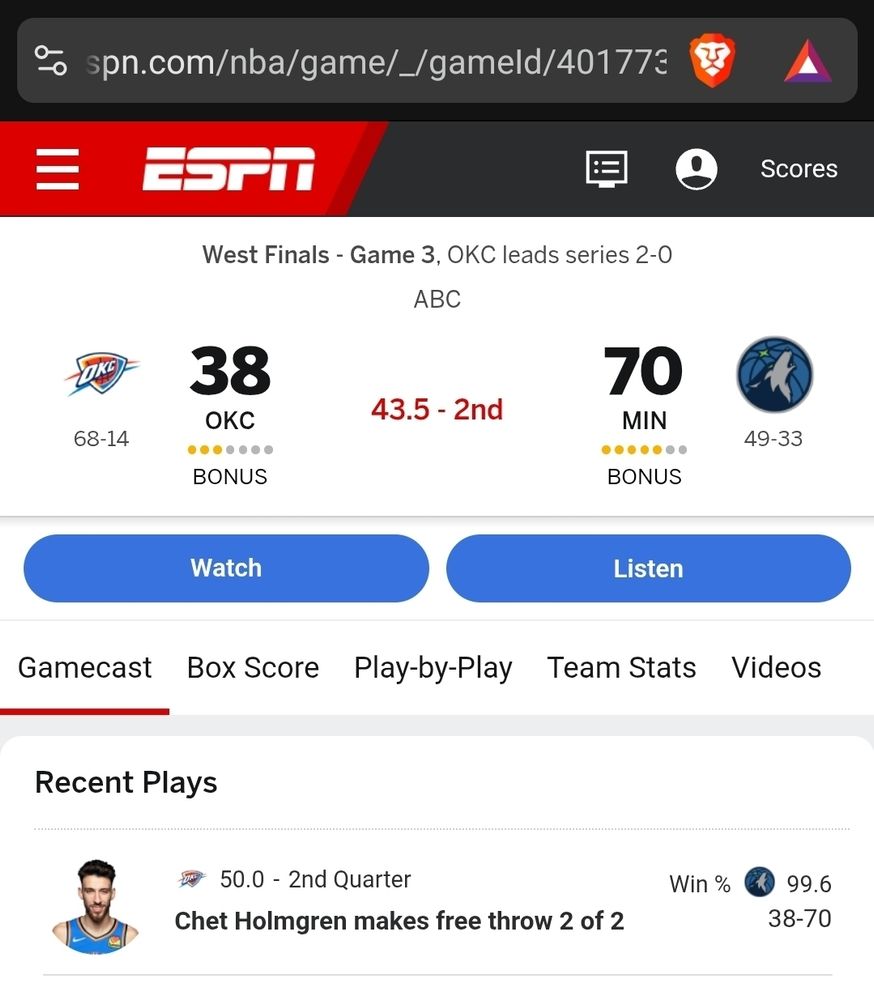The width and height of the screenshot is (874, 1000).
Task: Switch to the Play-by-Play tab
Action: click(x=433, y=668)
